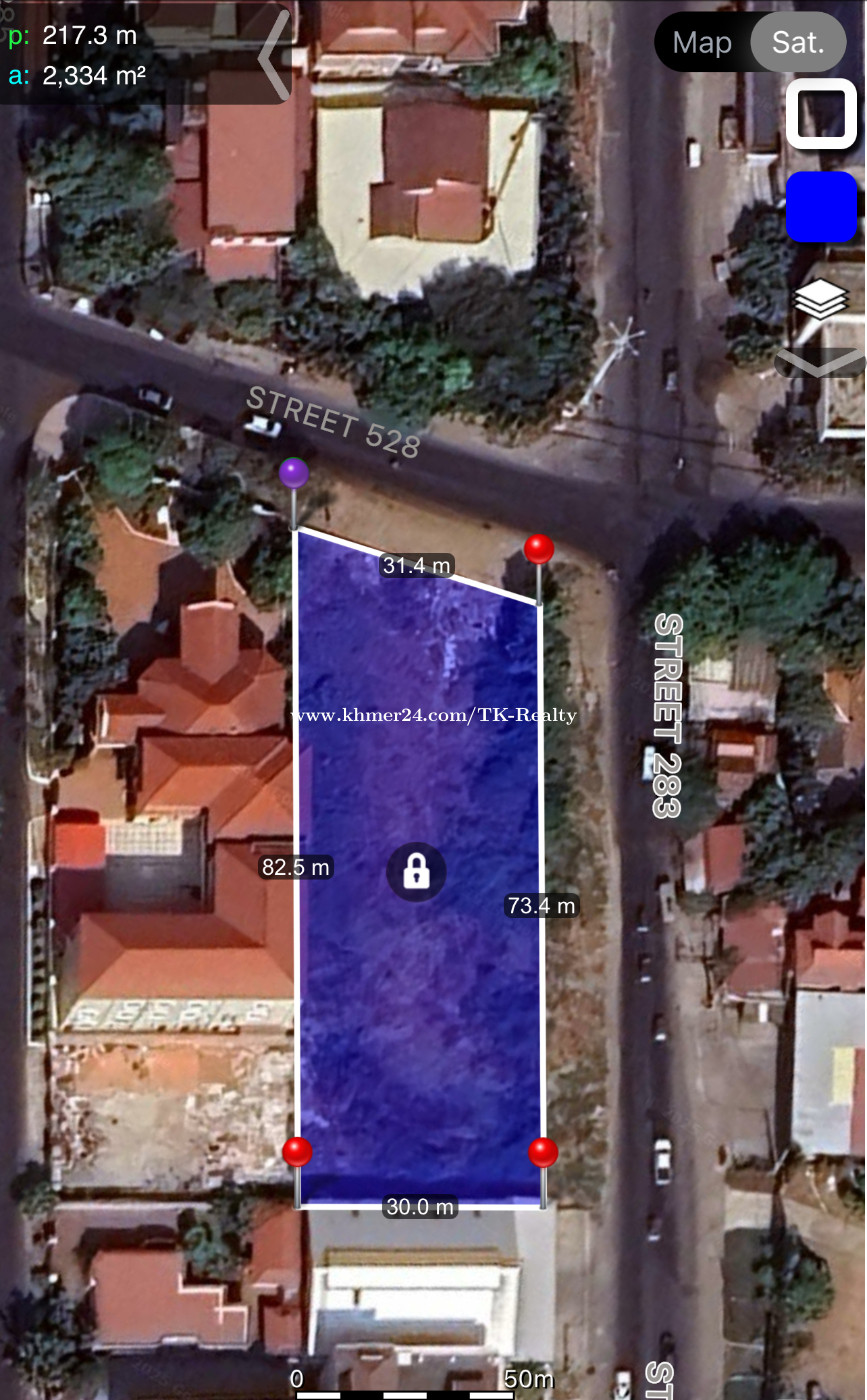Viewport: 867px width, 1400px height.
Task: Tap the lock icon inside the area
Action: 416,872
